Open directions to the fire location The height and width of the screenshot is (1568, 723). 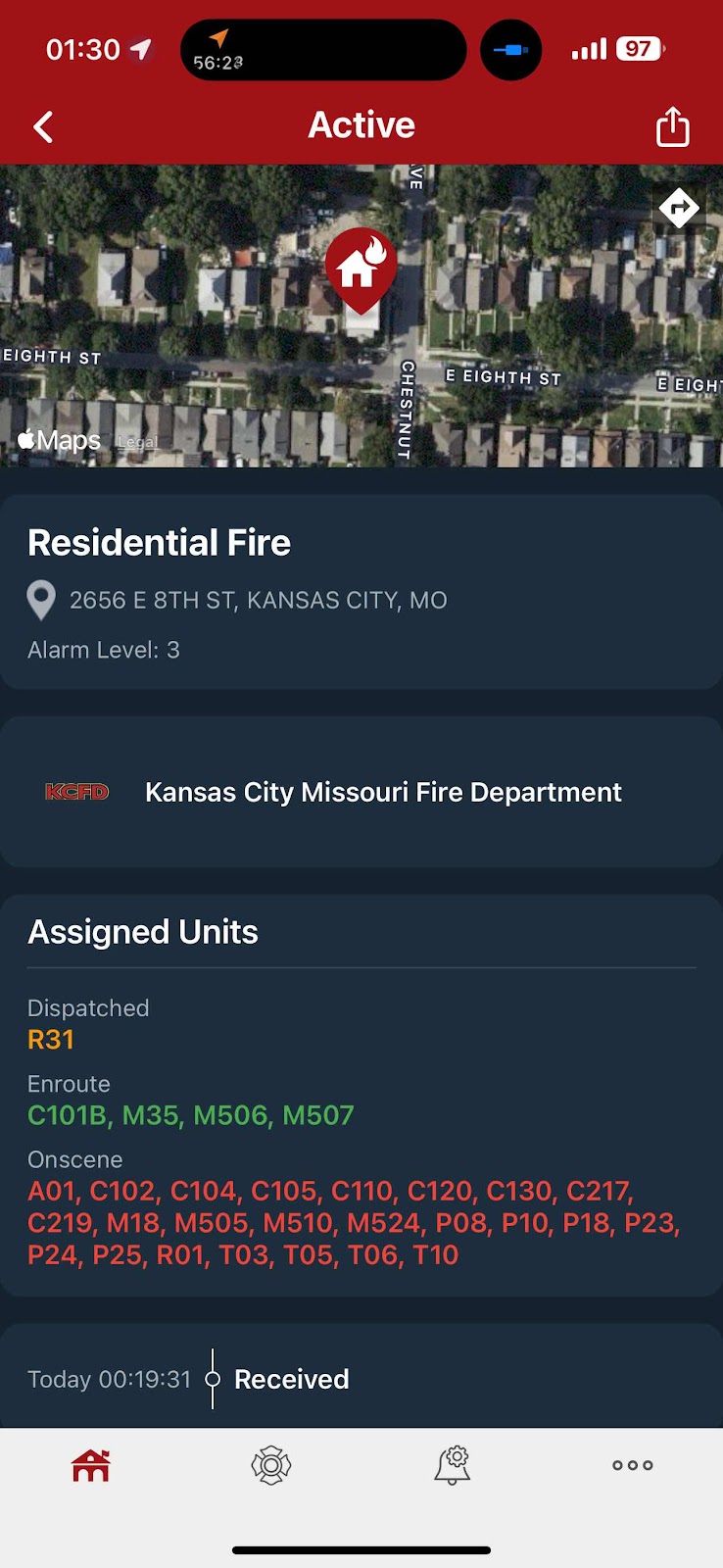(679, 208)
